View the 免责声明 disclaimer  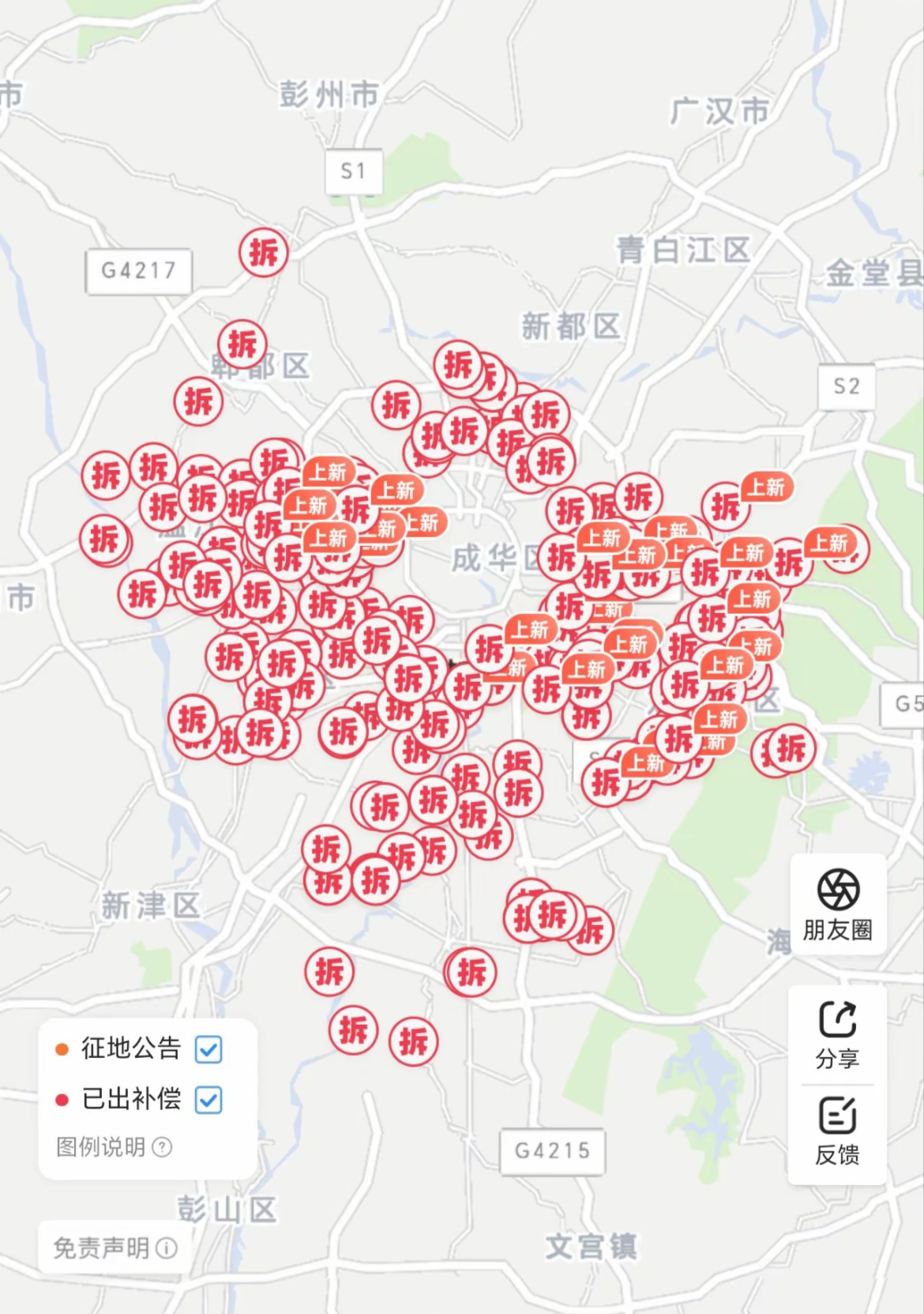(115, 1248)
